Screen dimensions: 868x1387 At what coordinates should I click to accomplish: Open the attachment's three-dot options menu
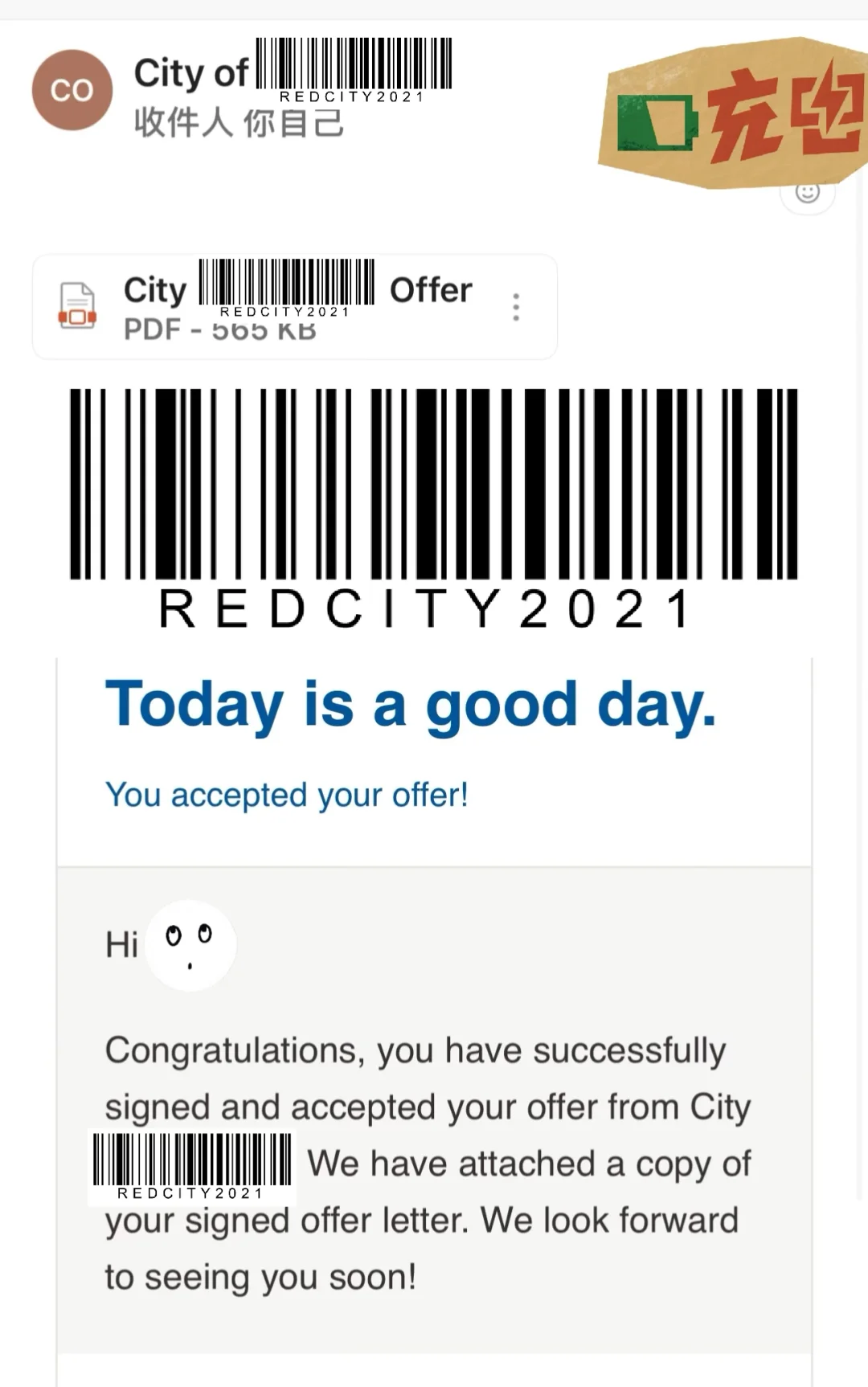[x=516, y=307]
